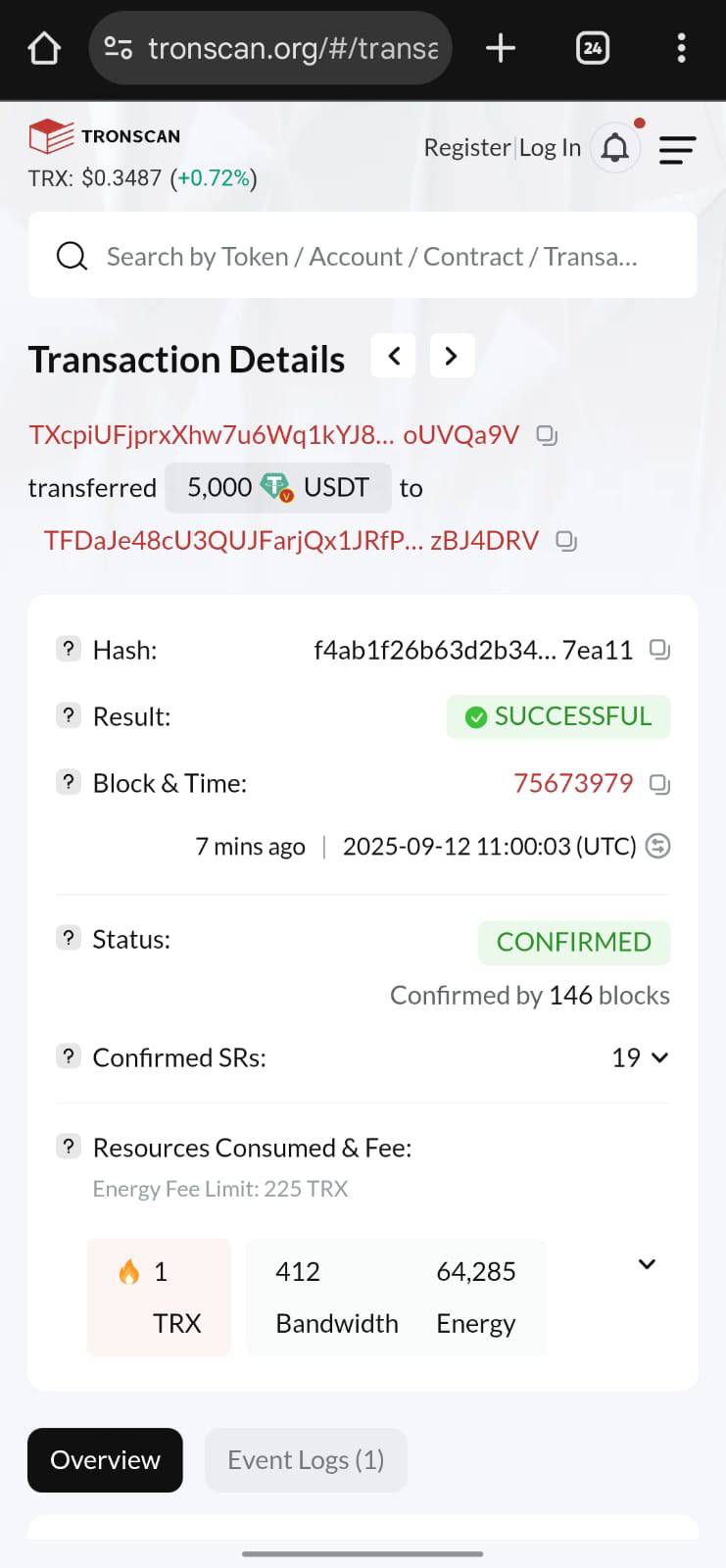This screenshot has height=1568, width=726.
Task: Click the Confirmed SRs help question mark
Action: point(68,1056)
